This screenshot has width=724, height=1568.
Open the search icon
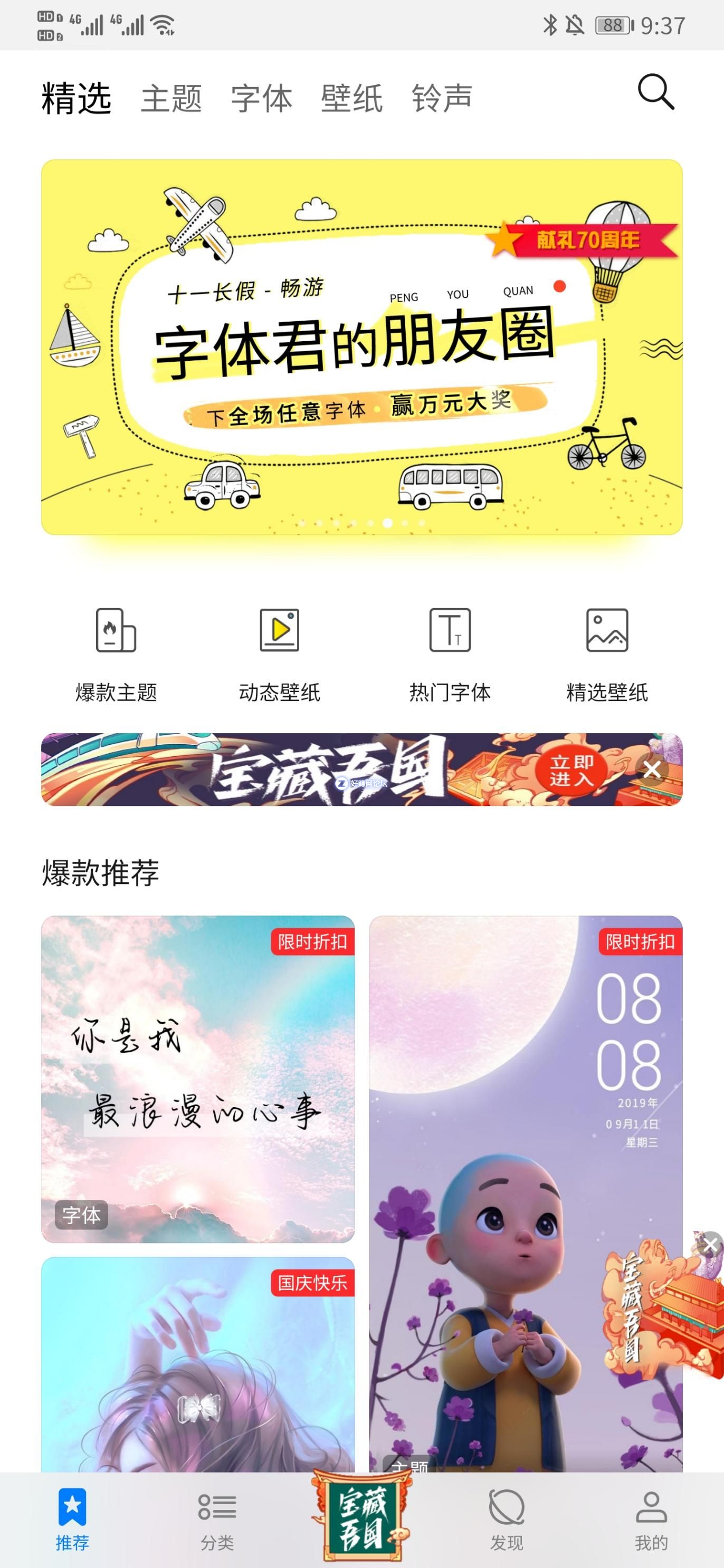click(x=655, y=92)
